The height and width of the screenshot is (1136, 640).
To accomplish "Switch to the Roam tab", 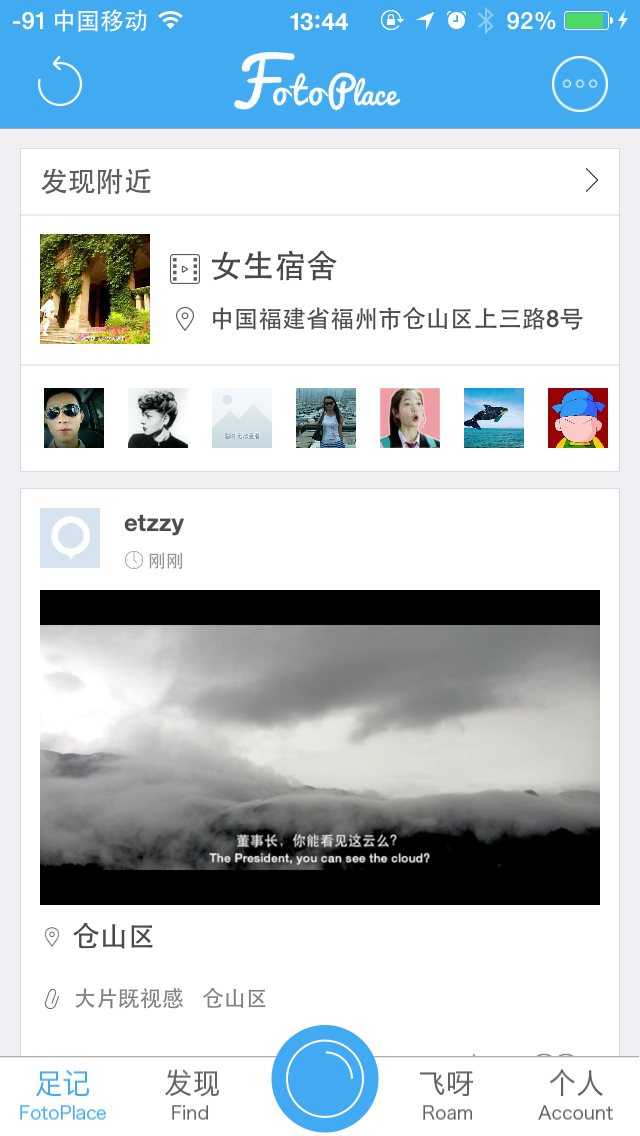I will tap(446, 1096).
